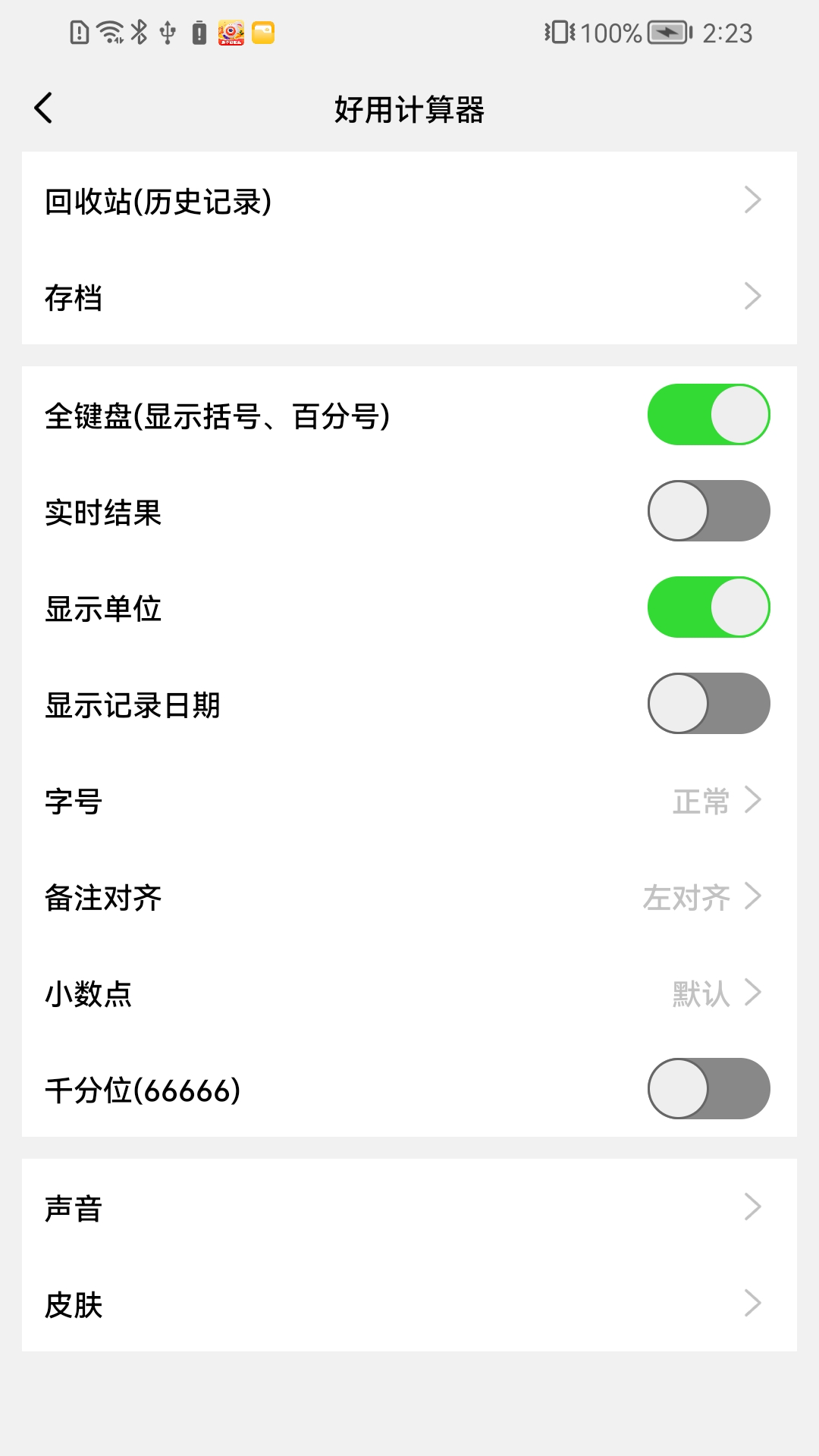Image resolution: width=819 pixels, height=1456 pixels.
Task: Tap the 正常 font size value
Action: [x=700, y=801]
